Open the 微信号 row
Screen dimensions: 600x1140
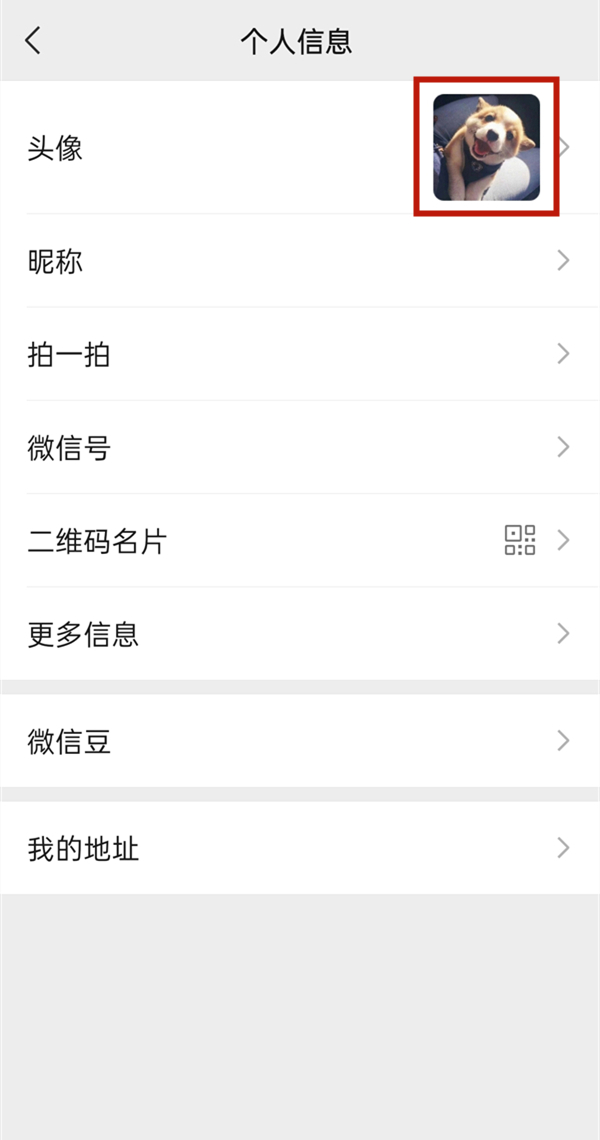[300, 447]
